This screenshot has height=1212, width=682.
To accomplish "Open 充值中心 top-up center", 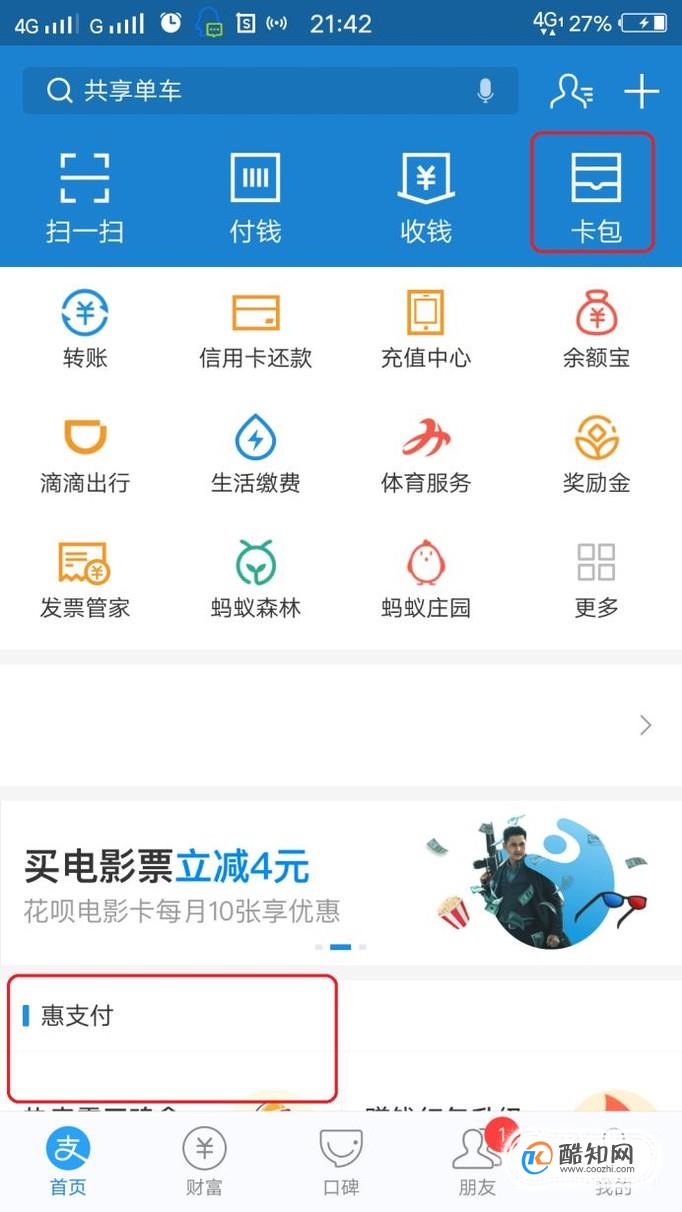I will click(x=426, y=329).
